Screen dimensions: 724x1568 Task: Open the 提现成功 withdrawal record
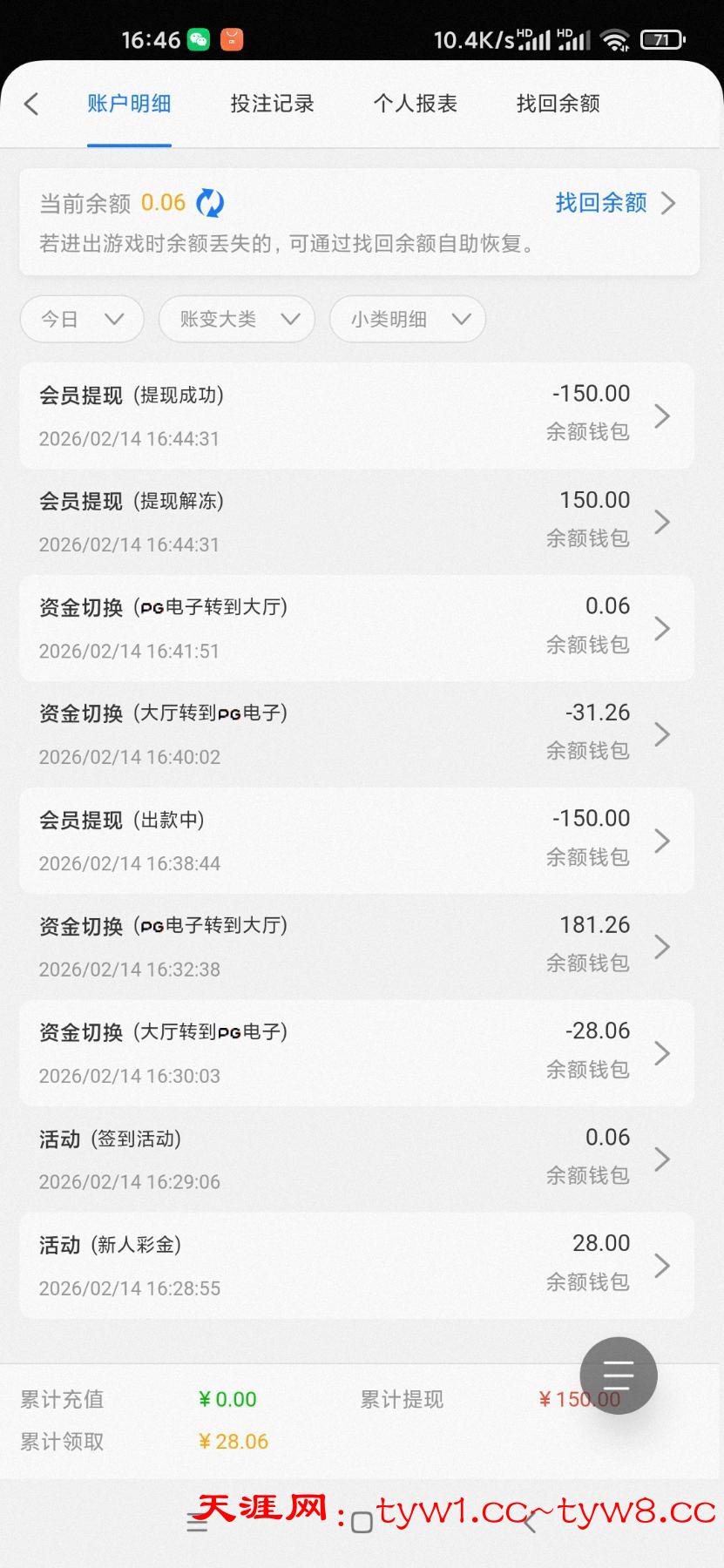356,416
